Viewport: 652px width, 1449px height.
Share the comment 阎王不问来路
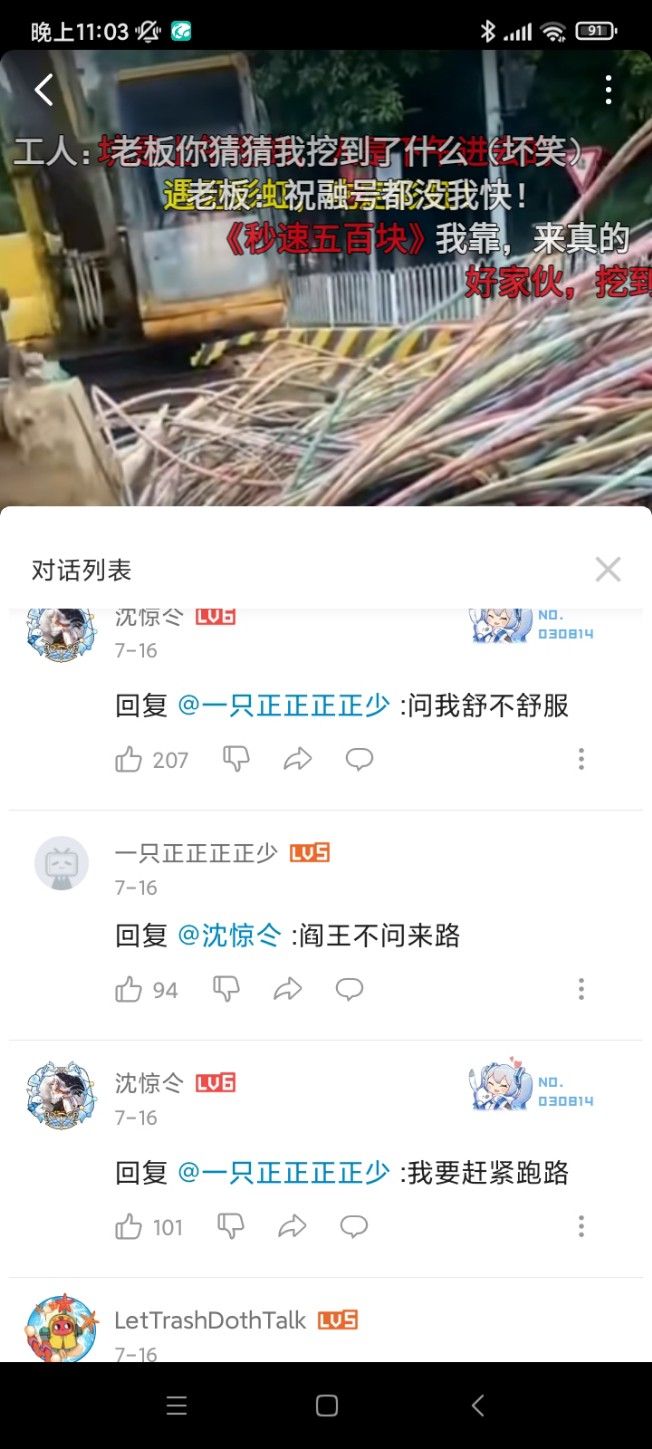tap(288, 990)
